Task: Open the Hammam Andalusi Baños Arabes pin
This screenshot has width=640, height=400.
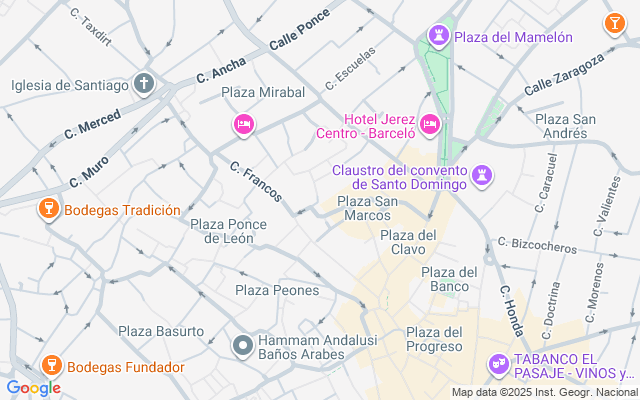Action: click(x=242, y=345)
